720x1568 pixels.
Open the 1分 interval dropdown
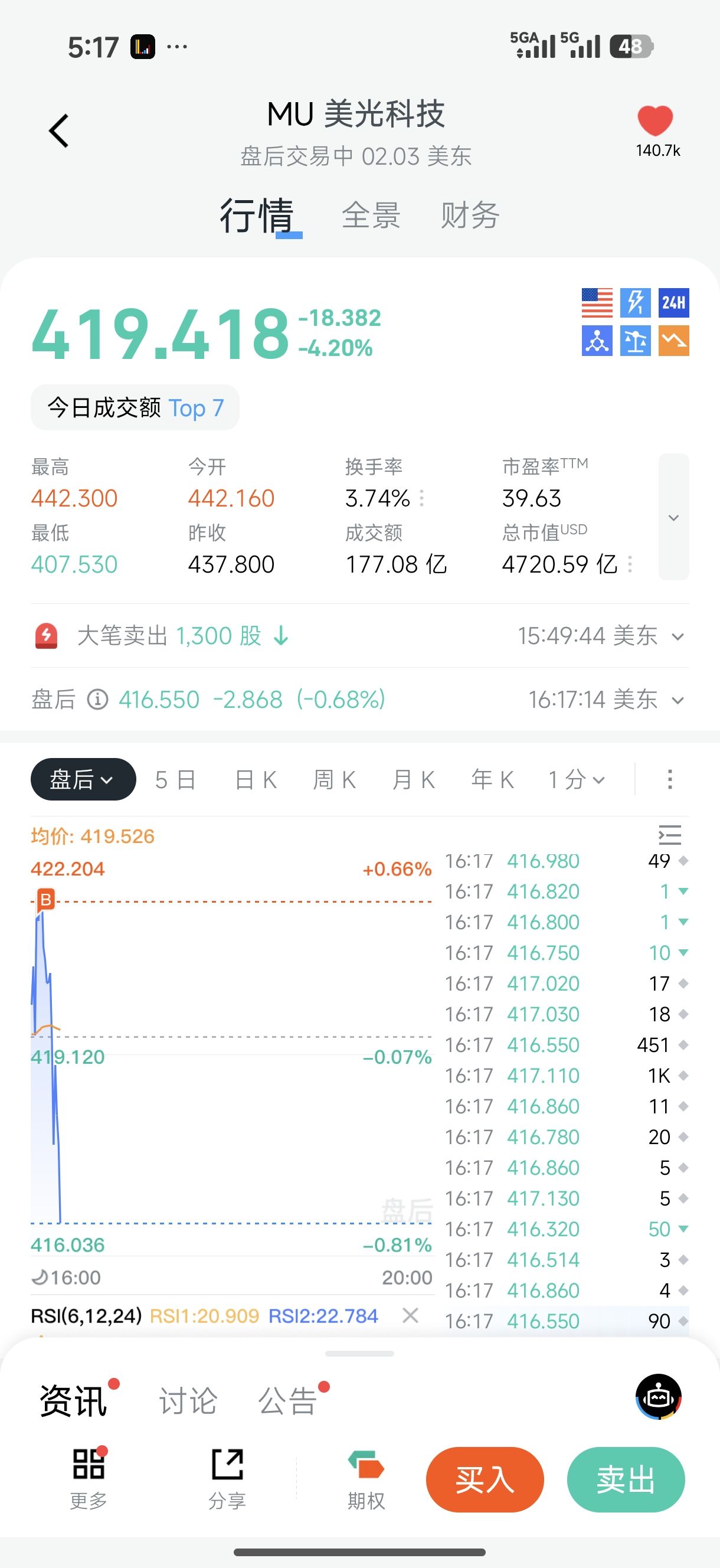click(576, 780)
